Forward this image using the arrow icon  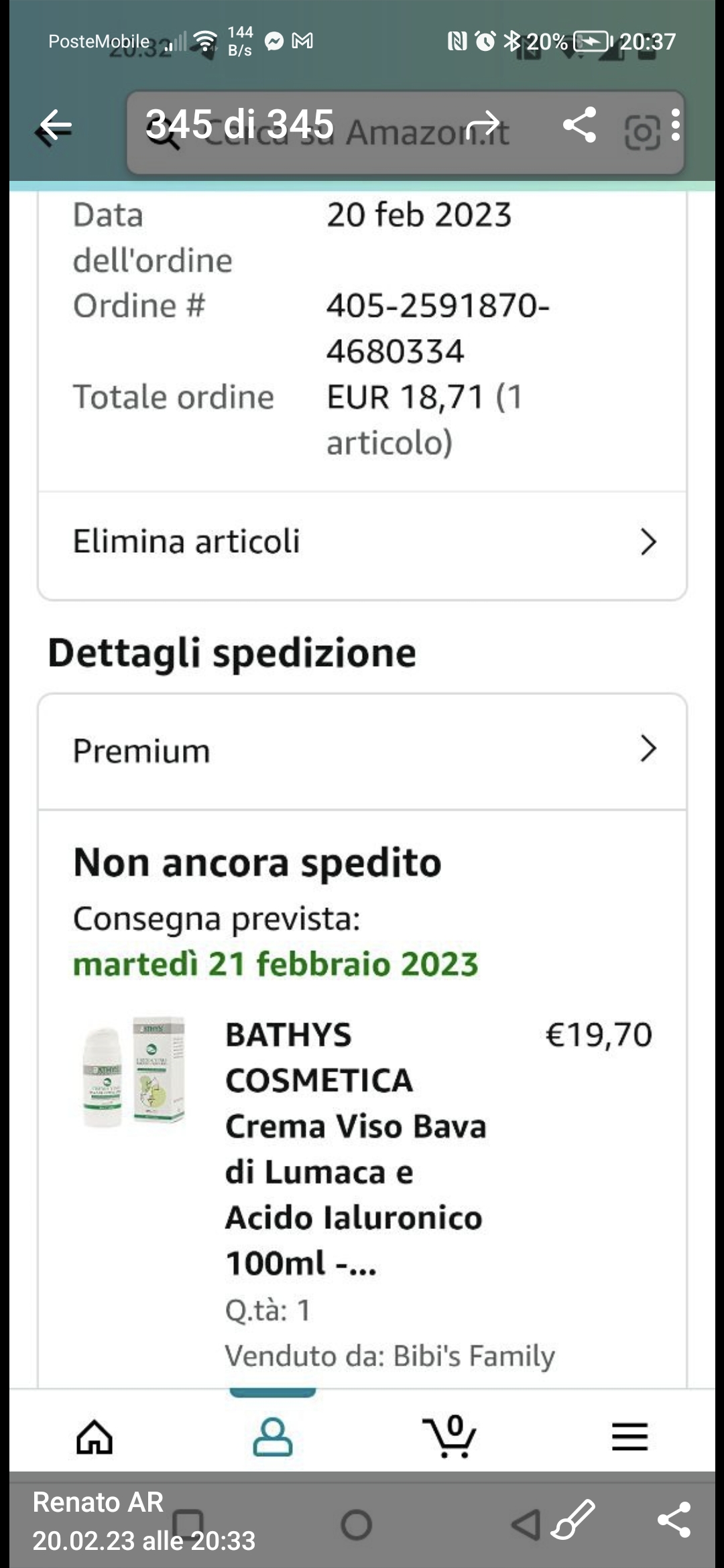(x=483, y=124)
